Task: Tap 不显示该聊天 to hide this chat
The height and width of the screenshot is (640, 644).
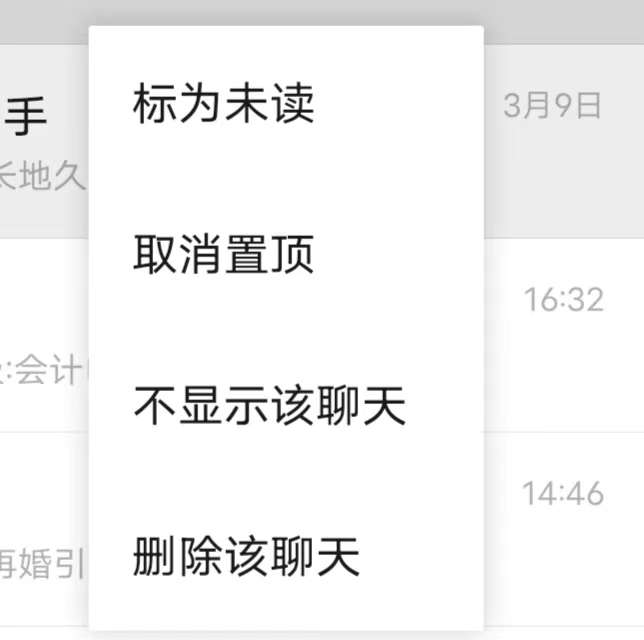Action: (269, 406)
